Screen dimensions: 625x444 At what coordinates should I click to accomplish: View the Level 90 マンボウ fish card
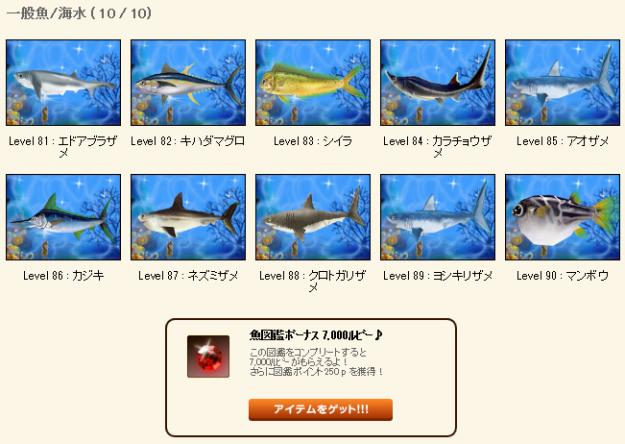point(562,218)
